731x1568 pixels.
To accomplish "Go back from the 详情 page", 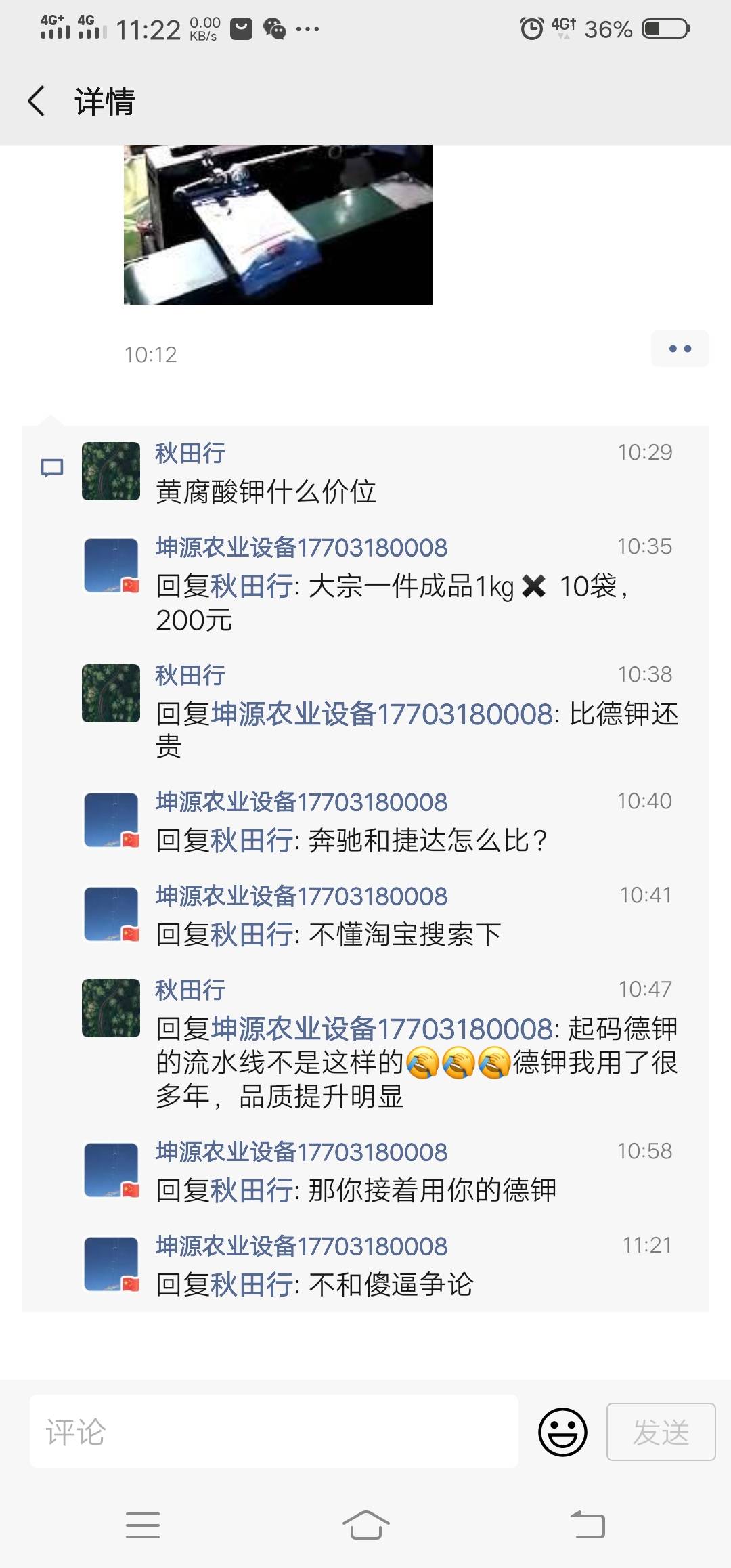I will tap(37, 102).
